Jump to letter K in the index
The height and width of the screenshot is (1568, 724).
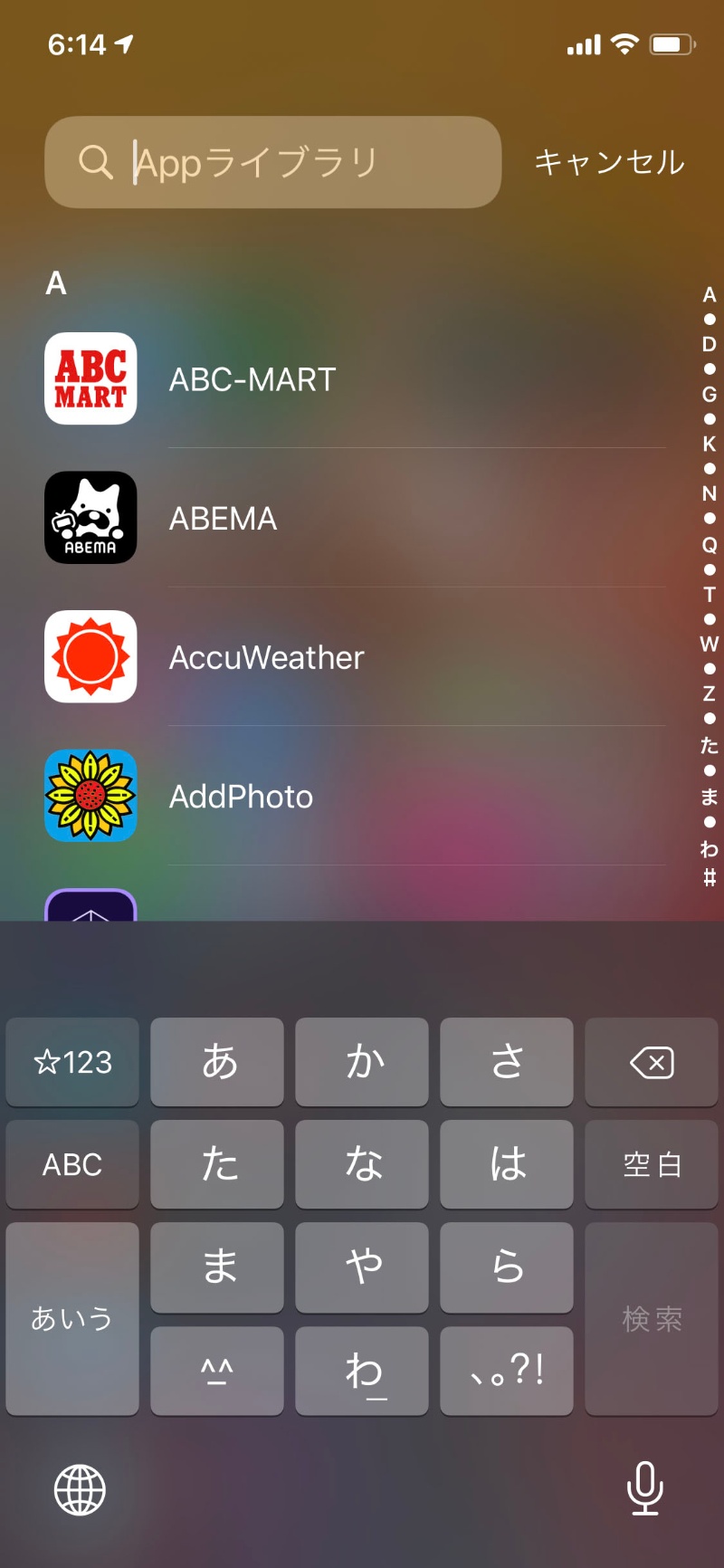click(x=710, y=444)
